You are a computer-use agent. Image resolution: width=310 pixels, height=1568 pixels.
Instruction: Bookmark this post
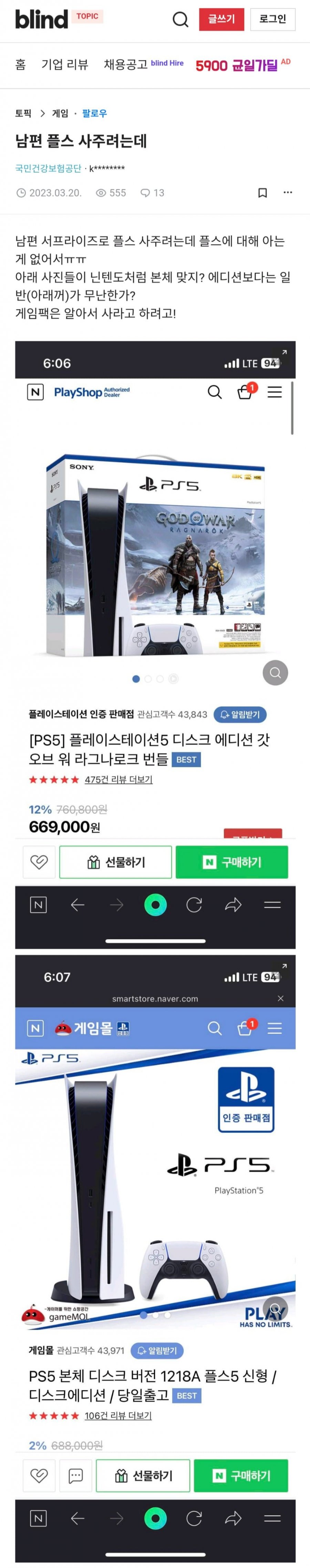tap(262, 193)
